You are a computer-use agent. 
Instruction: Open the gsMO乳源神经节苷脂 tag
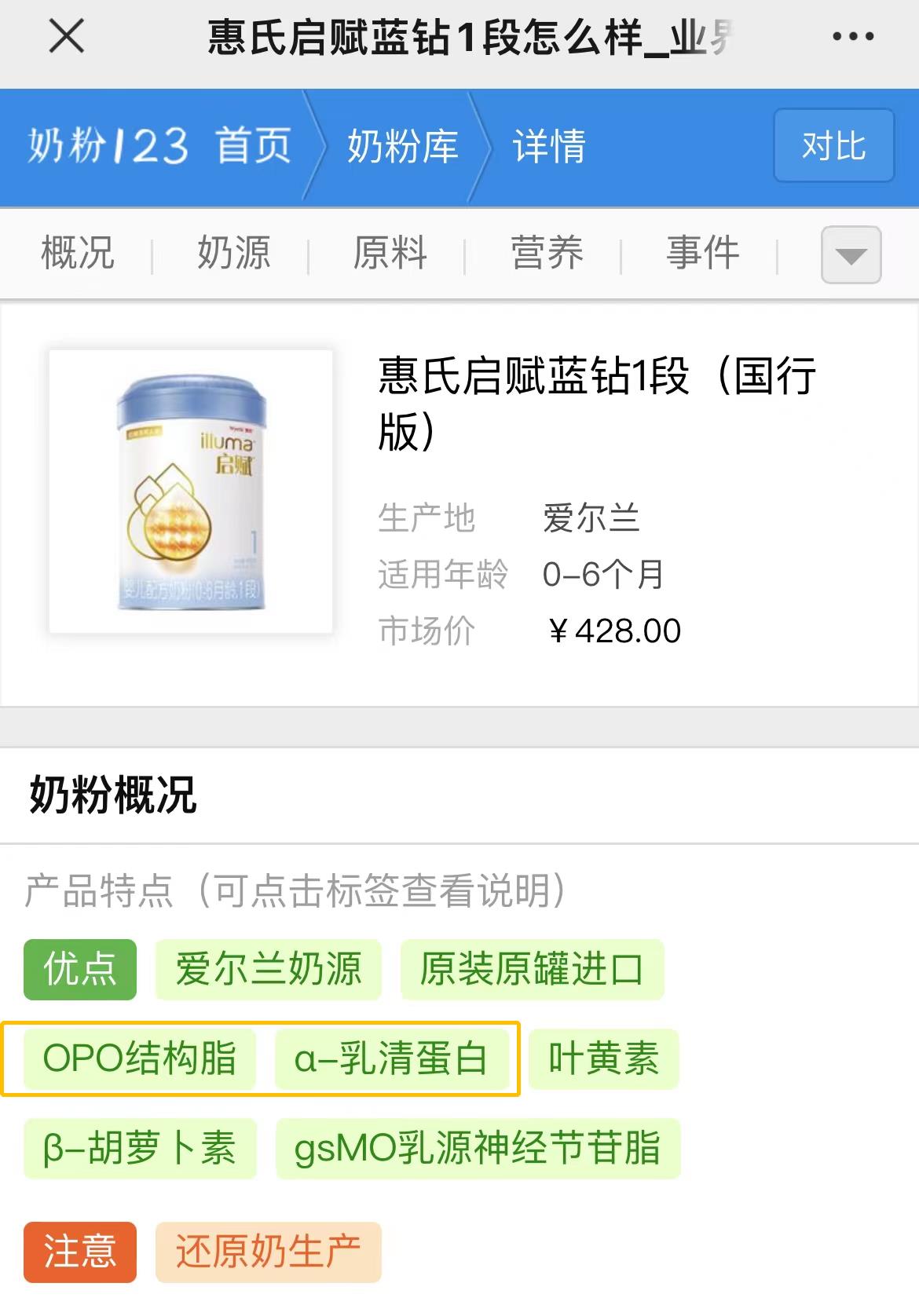[477, 1148]
